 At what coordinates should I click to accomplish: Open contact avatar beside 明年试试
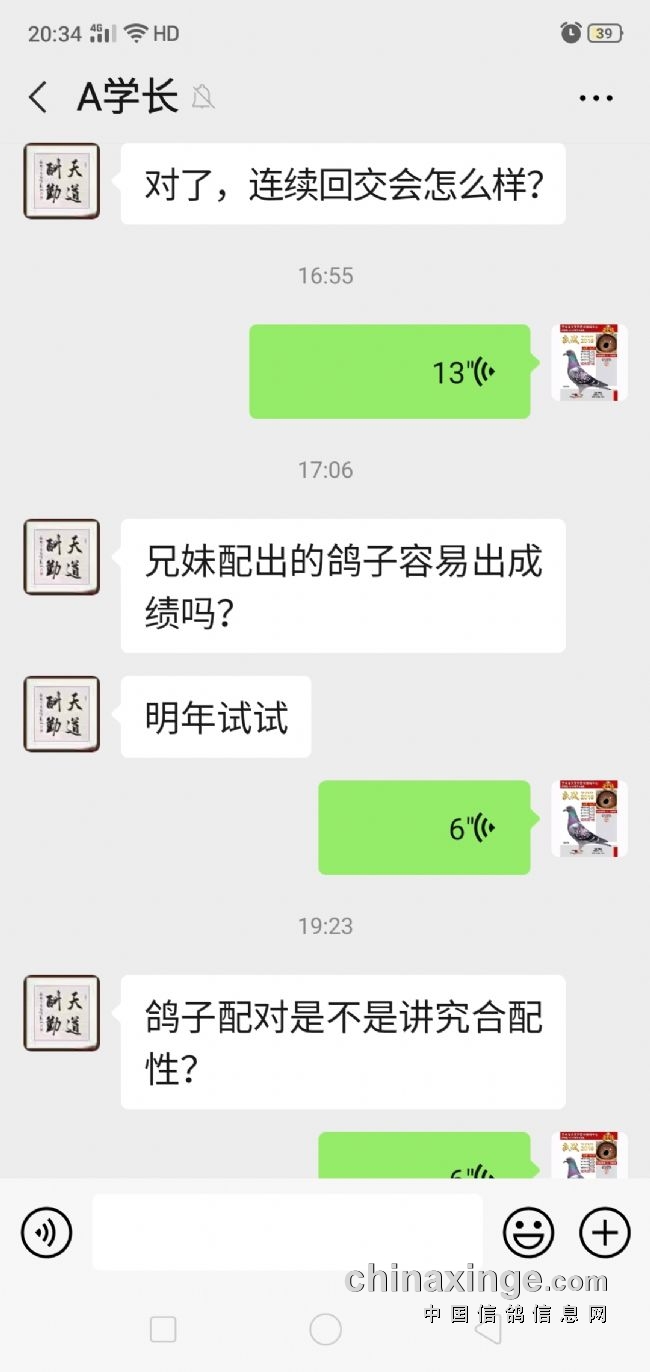(62, 714)
